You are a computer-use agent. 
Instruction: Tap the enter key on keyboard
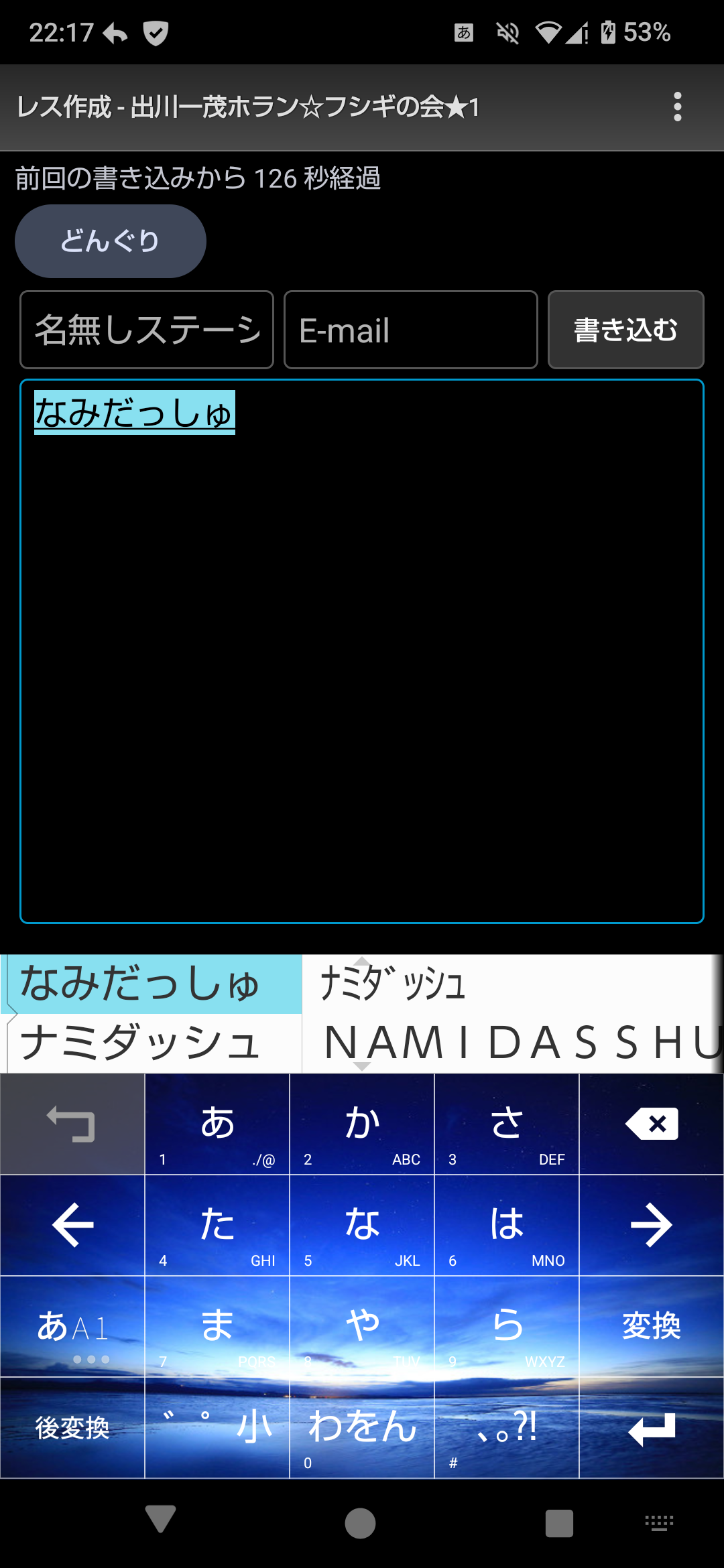(x=652, y=1427)
